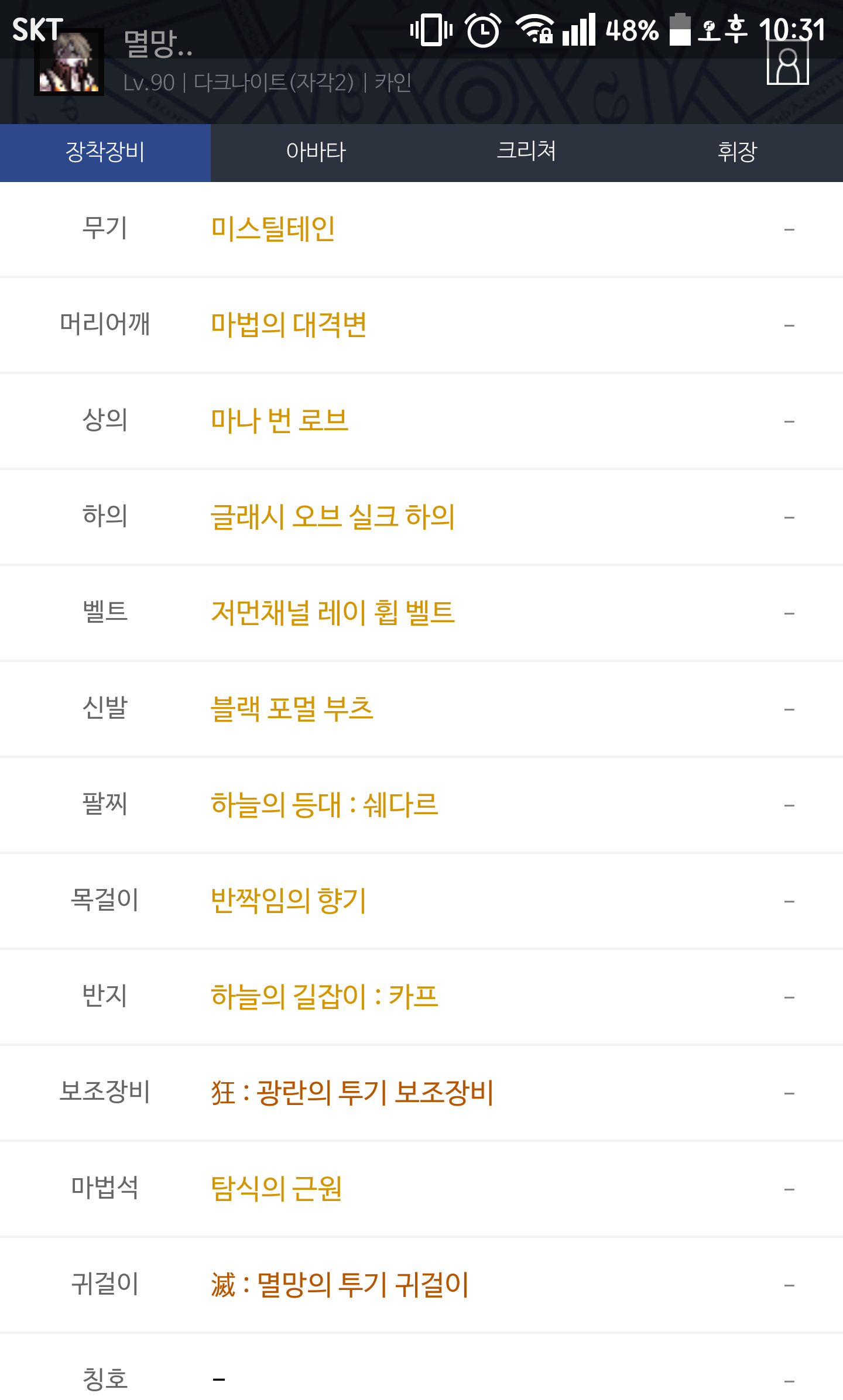View 마법의 대격변 shoulder item

289,325
